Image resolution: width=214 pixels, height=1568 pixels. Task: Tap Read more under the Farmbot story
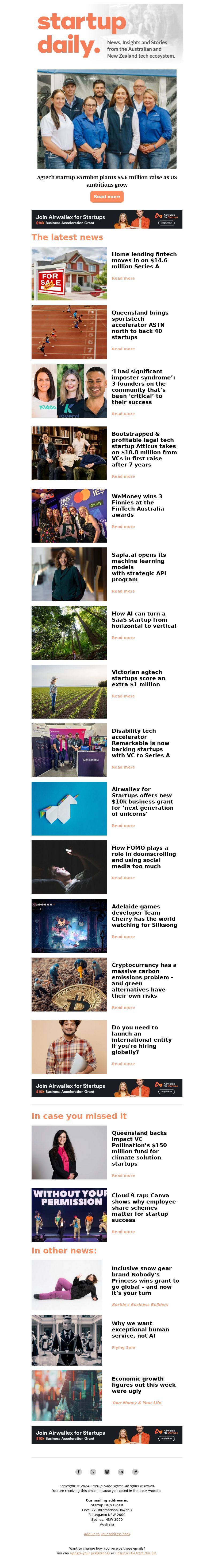(107, 197)
